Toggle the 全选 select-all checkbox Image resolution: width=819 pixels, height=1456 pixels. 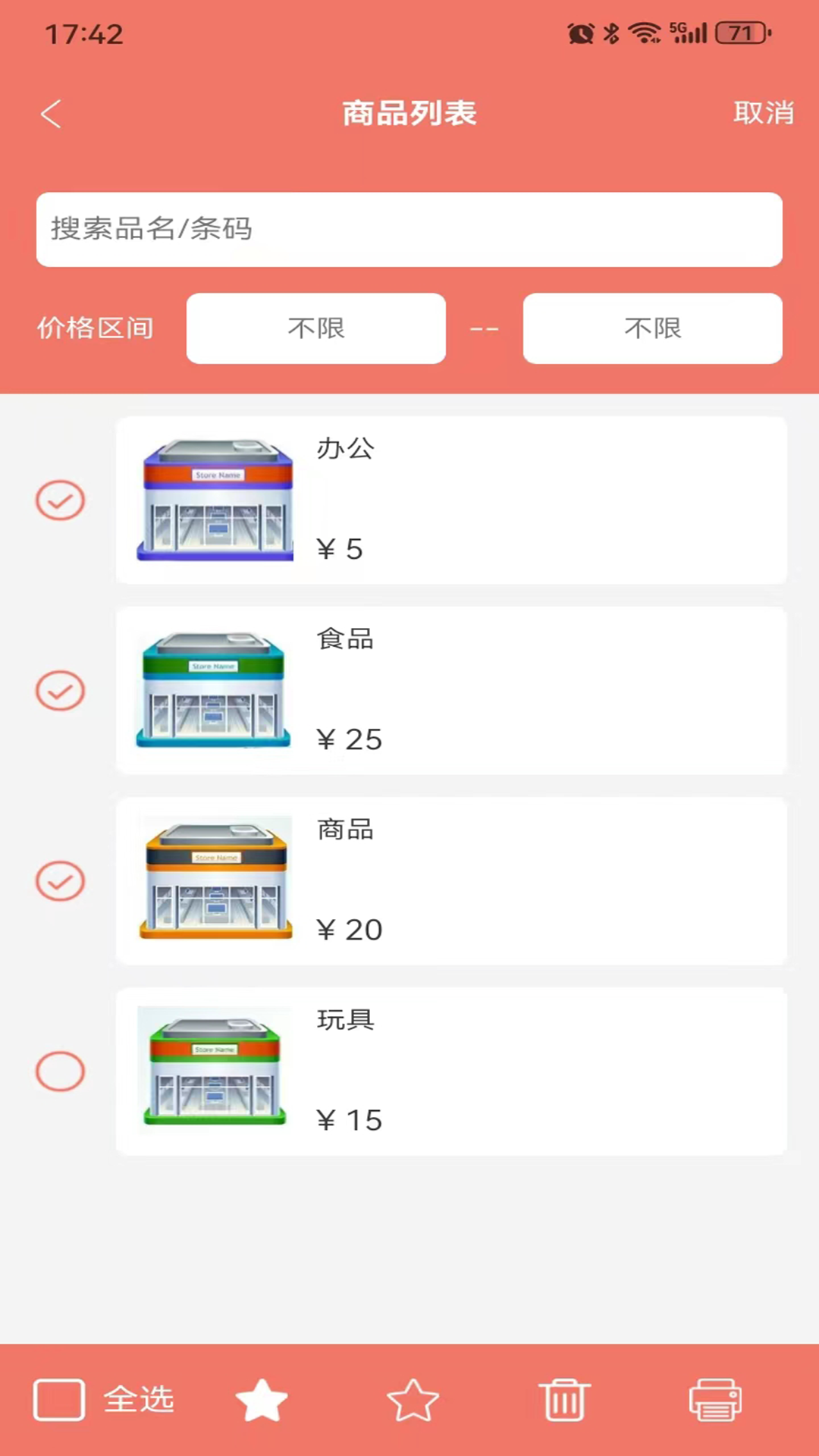(60, 1400)
